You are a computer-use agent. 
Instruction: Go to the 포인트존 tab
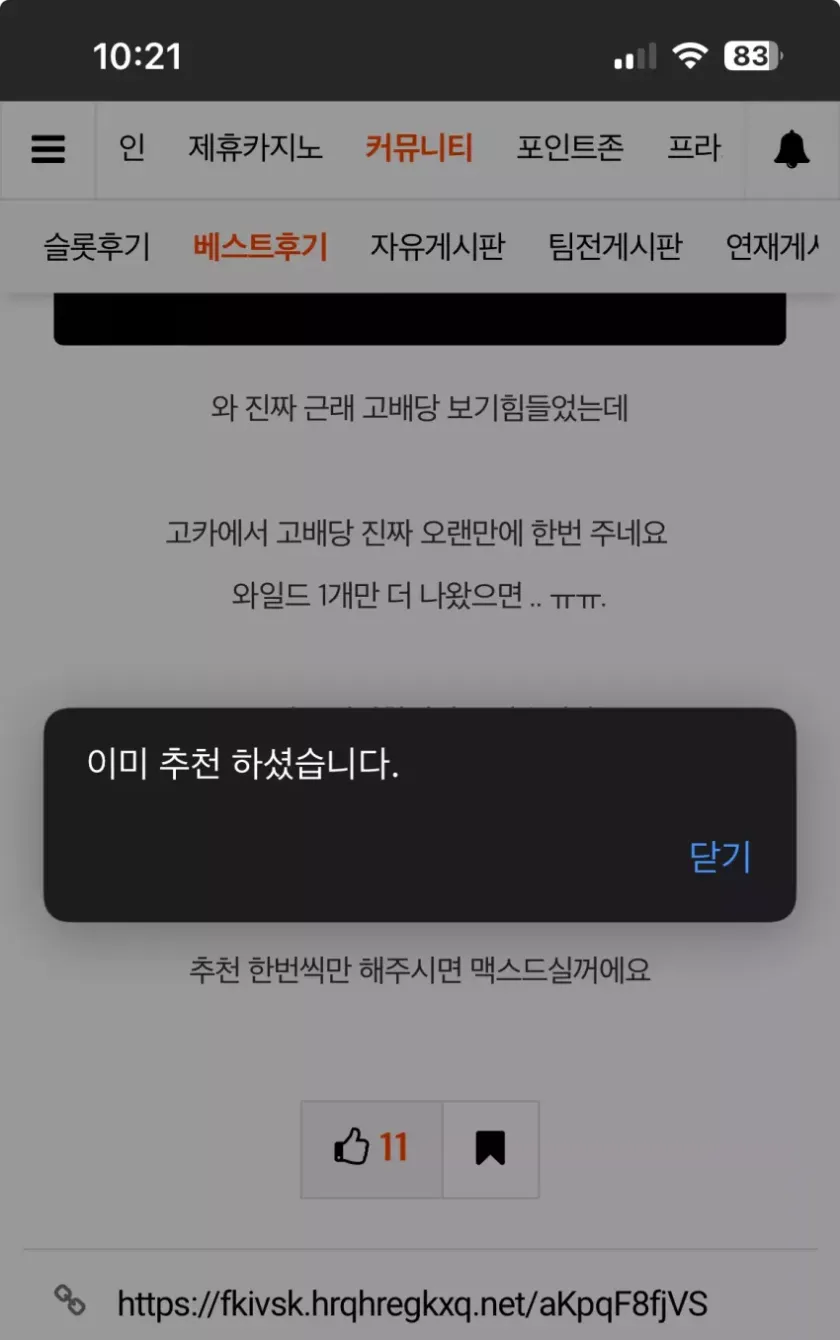(x=570, y=149)
